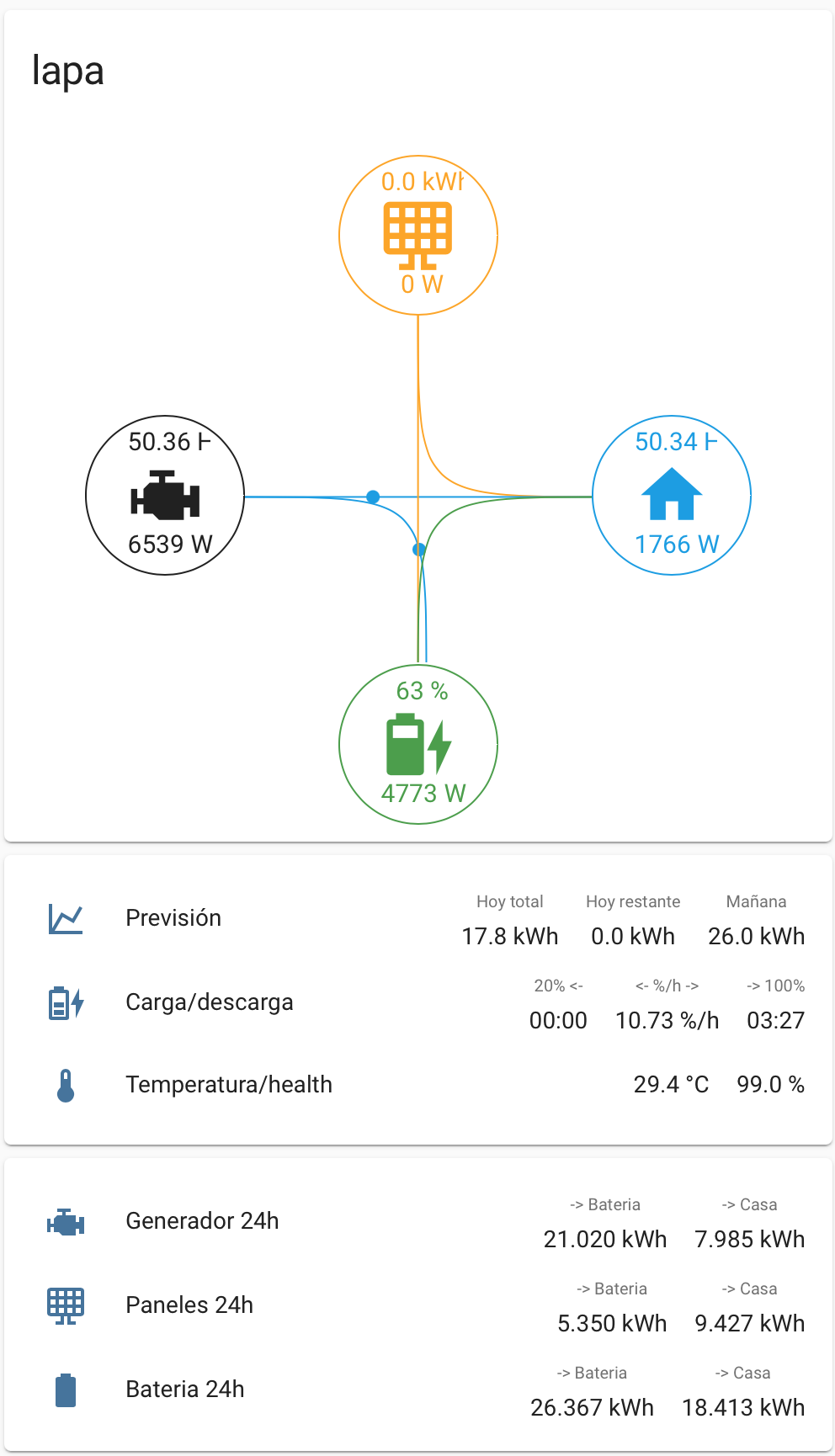Select the Mañana 26.0 kWh forecast
Viewport: 835px width, 1456px height.
756,936
